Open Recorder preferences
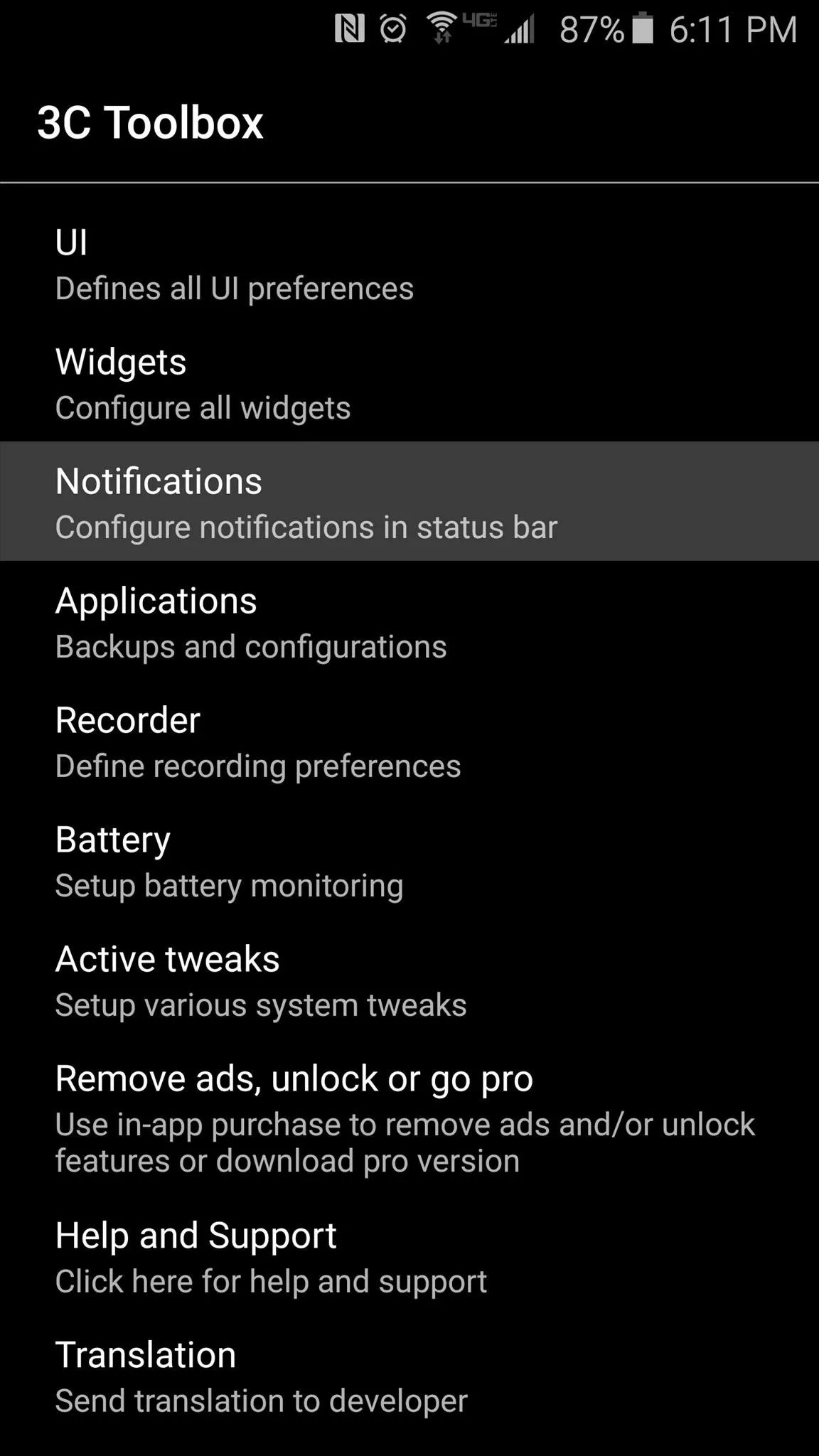 tap(409, 741)
